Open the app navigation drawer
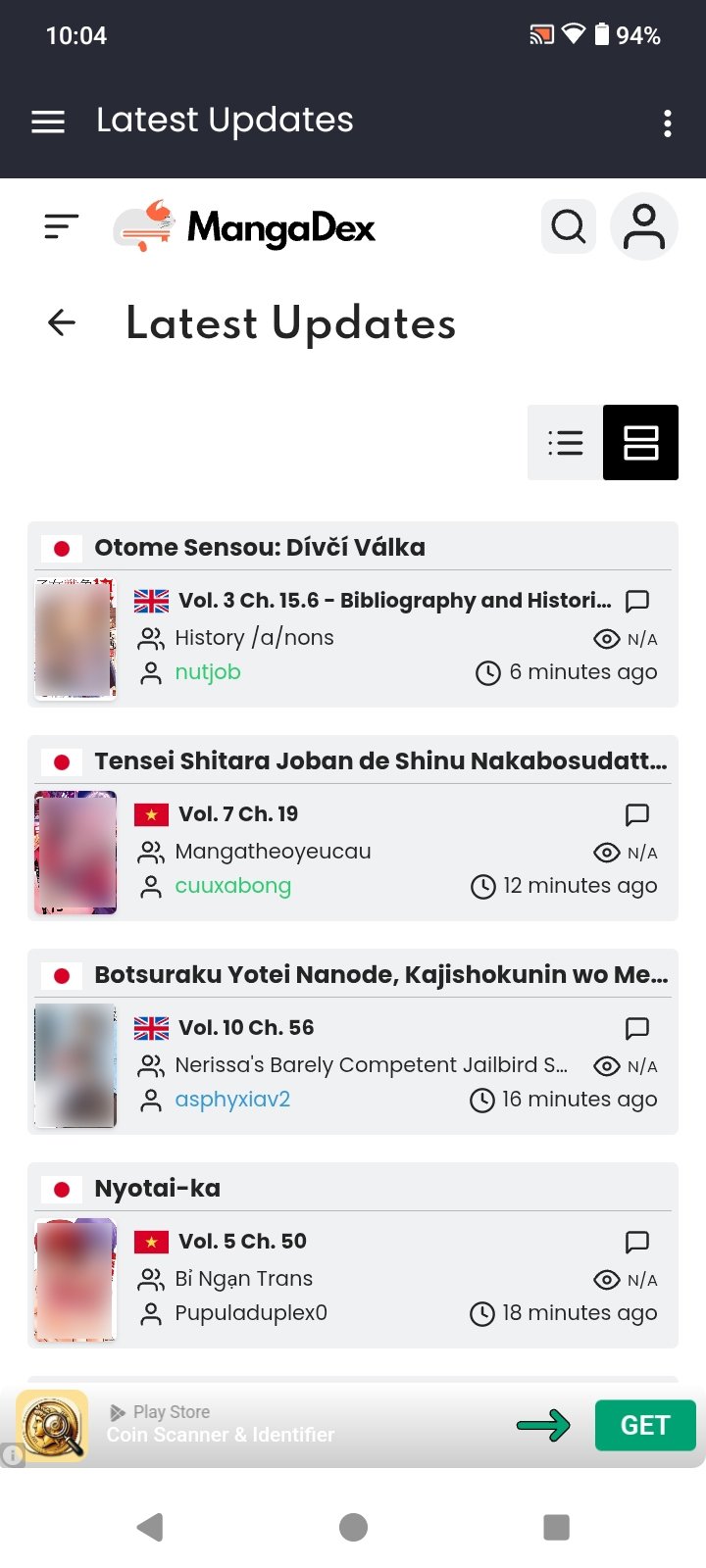The width and height of the screenshot is (706, 1568). pyautogui.click(x=48, y=122)
